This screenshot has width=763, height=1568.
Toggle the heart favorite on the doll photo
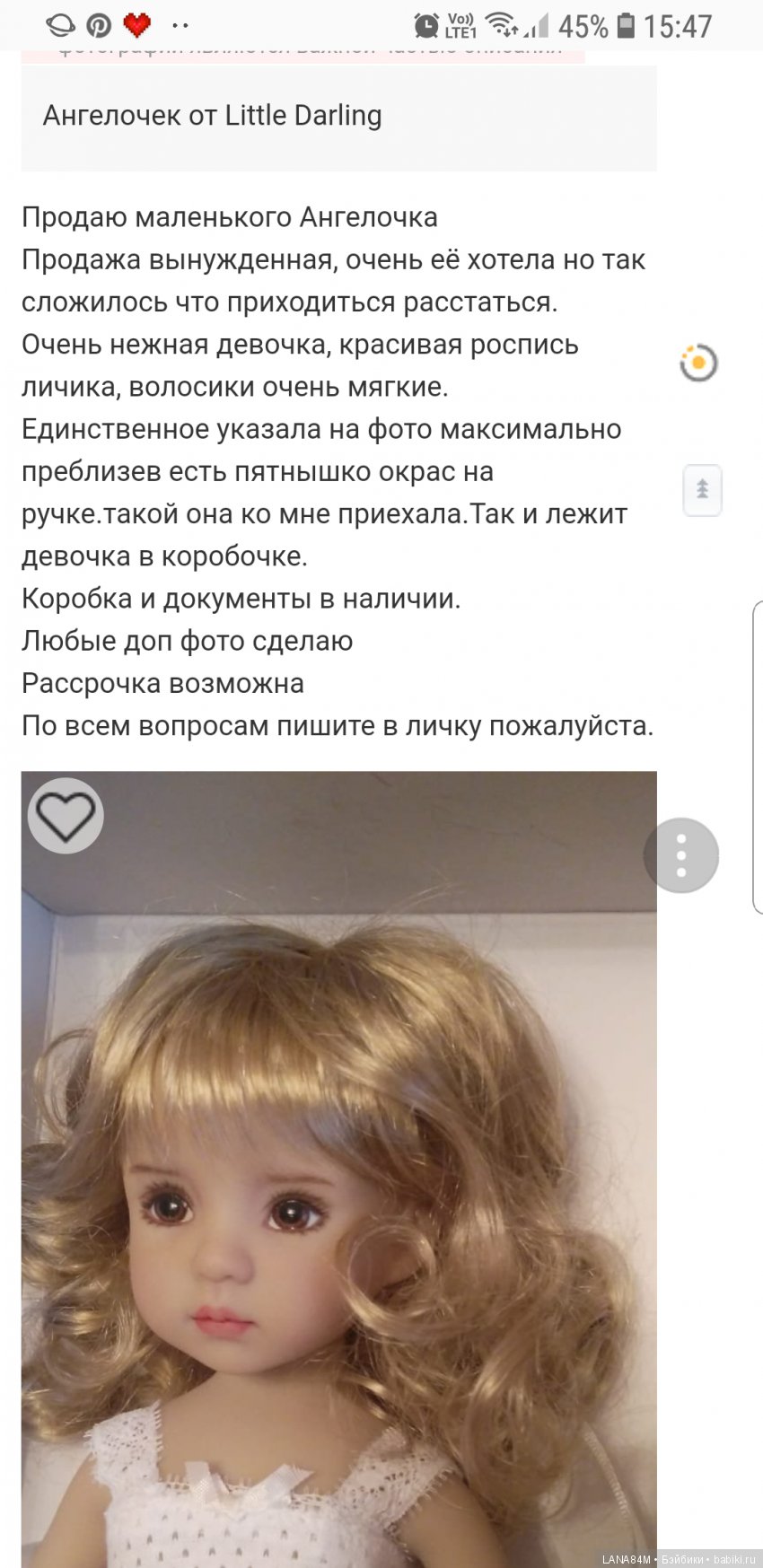[66, 816]
